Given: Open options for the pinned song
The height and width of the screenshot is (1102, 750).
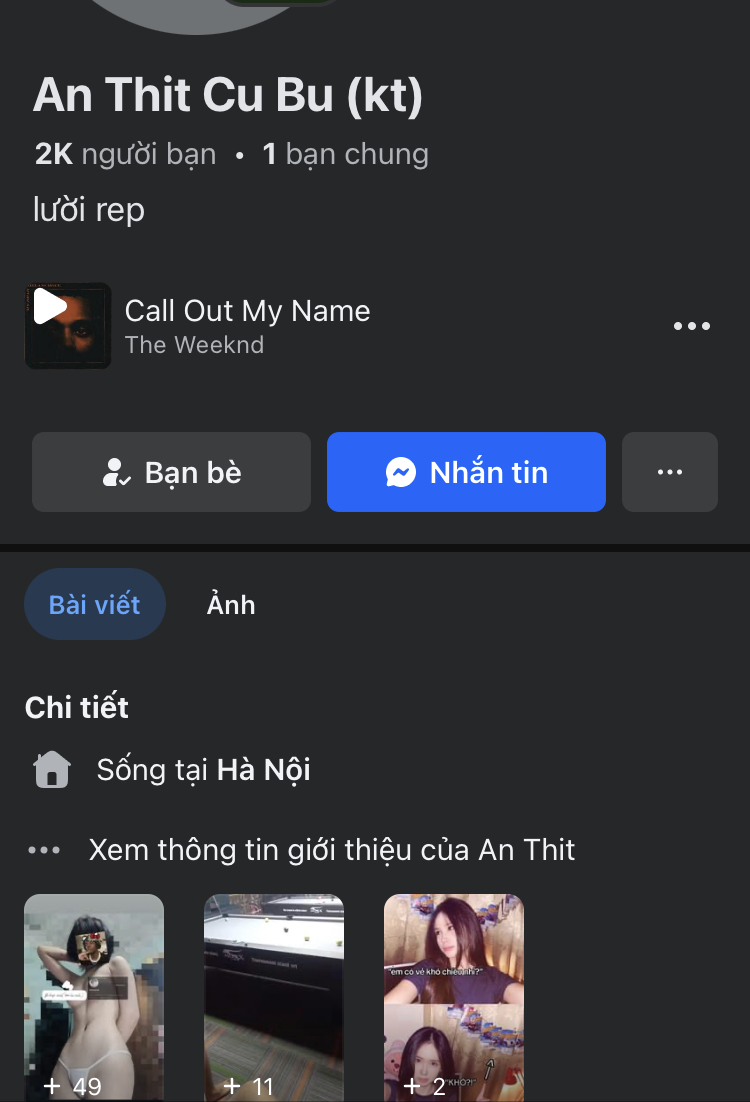Looking at the screenshot, I should [691, 326].
